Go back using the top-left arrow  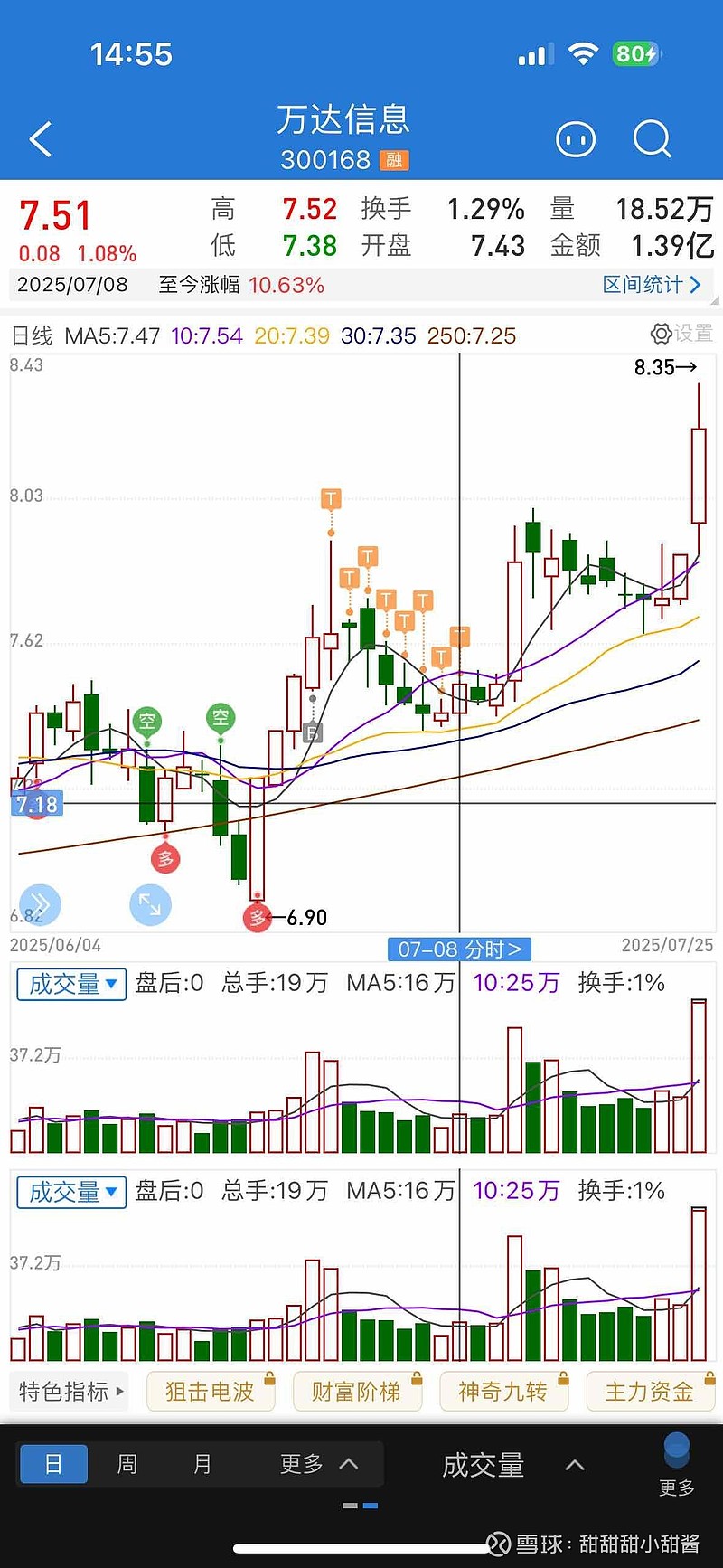[41, 139]
